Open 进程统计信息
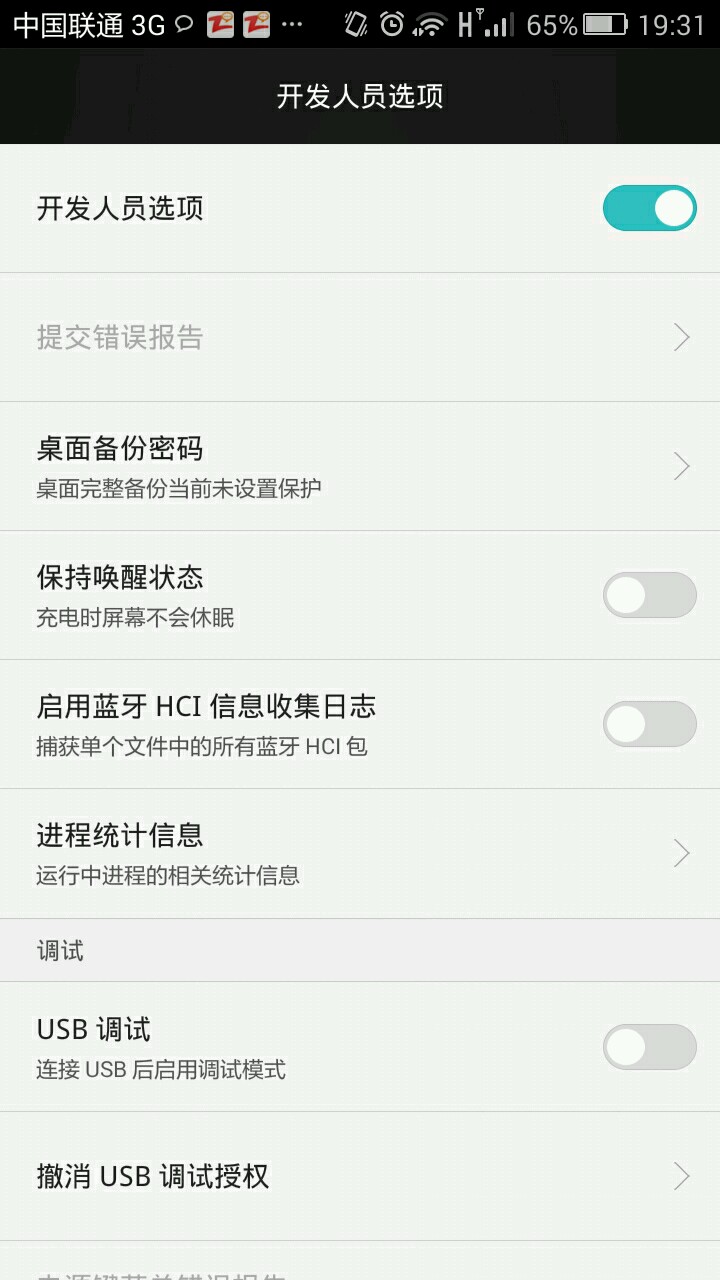The height and width of the screenshot is (1280, 720). coord(358,853)
